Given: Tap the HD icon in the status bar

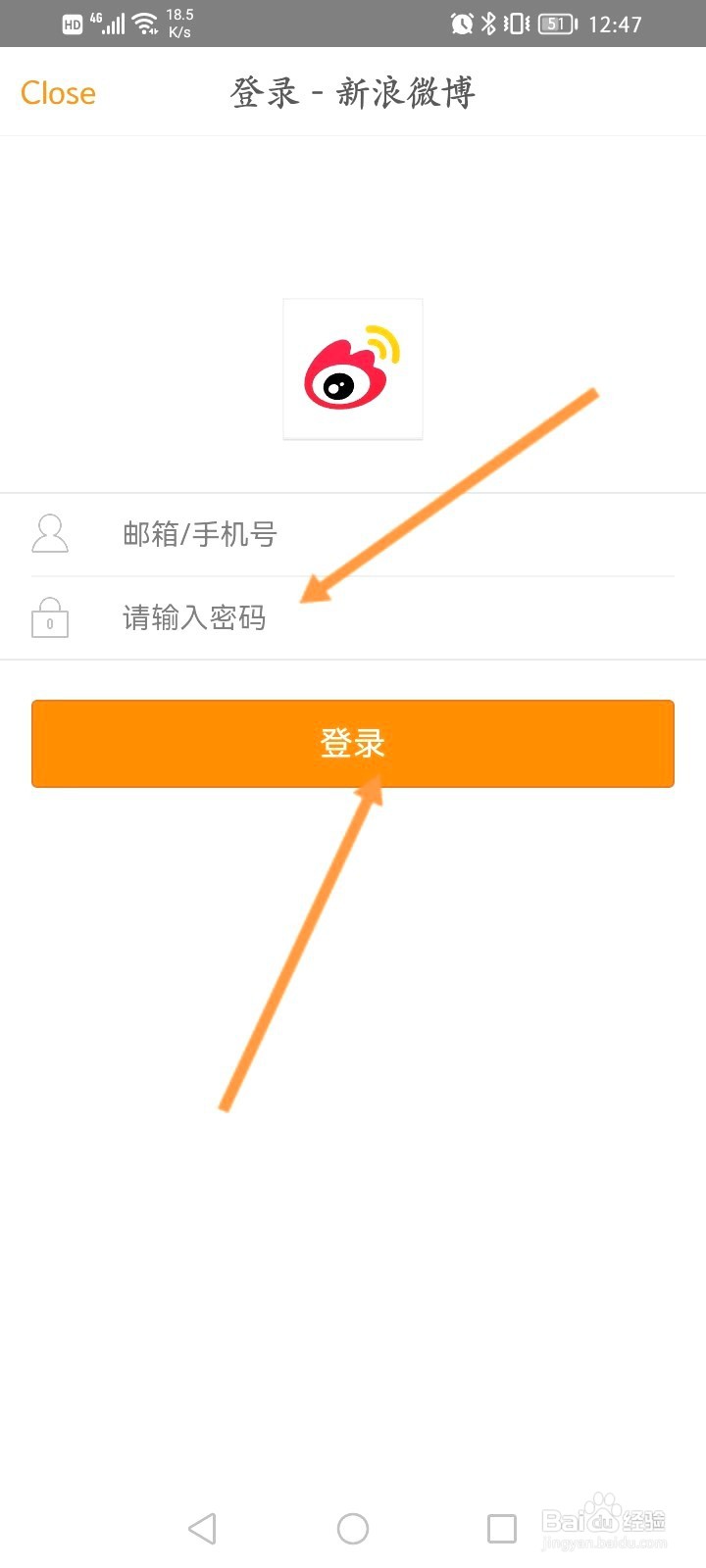Looking at the screenshot, I should [72, 24].
